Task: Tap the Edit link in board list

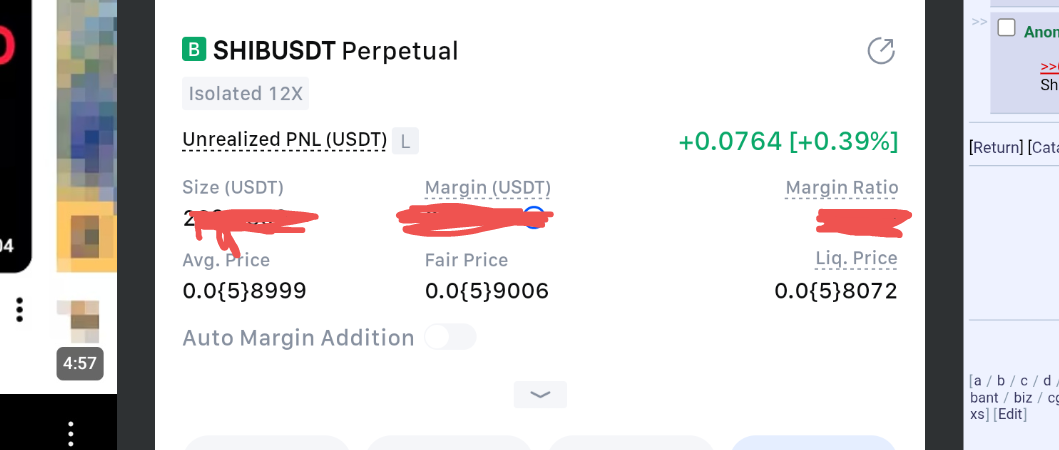Action: coord(1010,414)
